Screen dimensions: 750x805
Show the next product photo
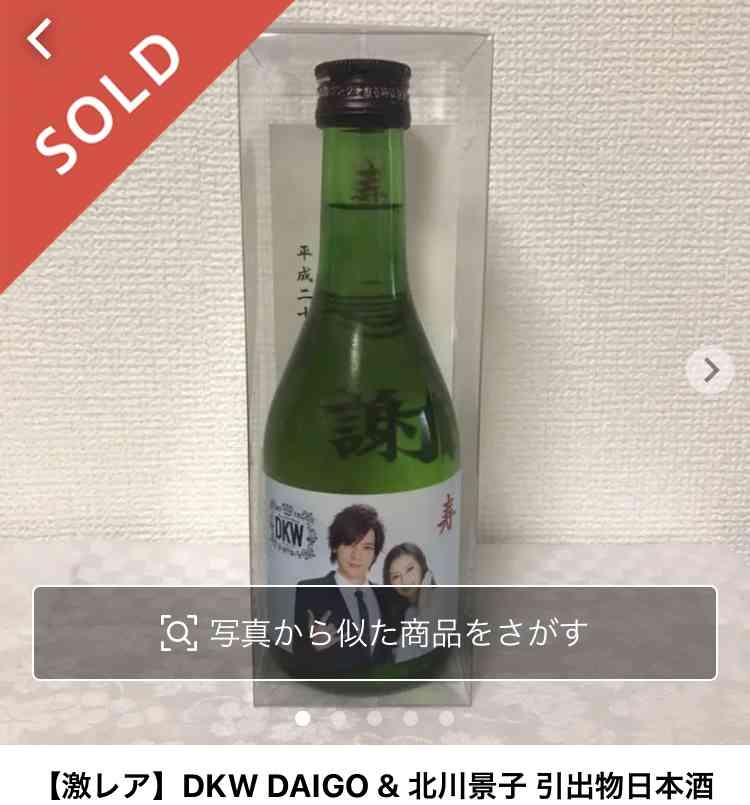click(710, 371)
